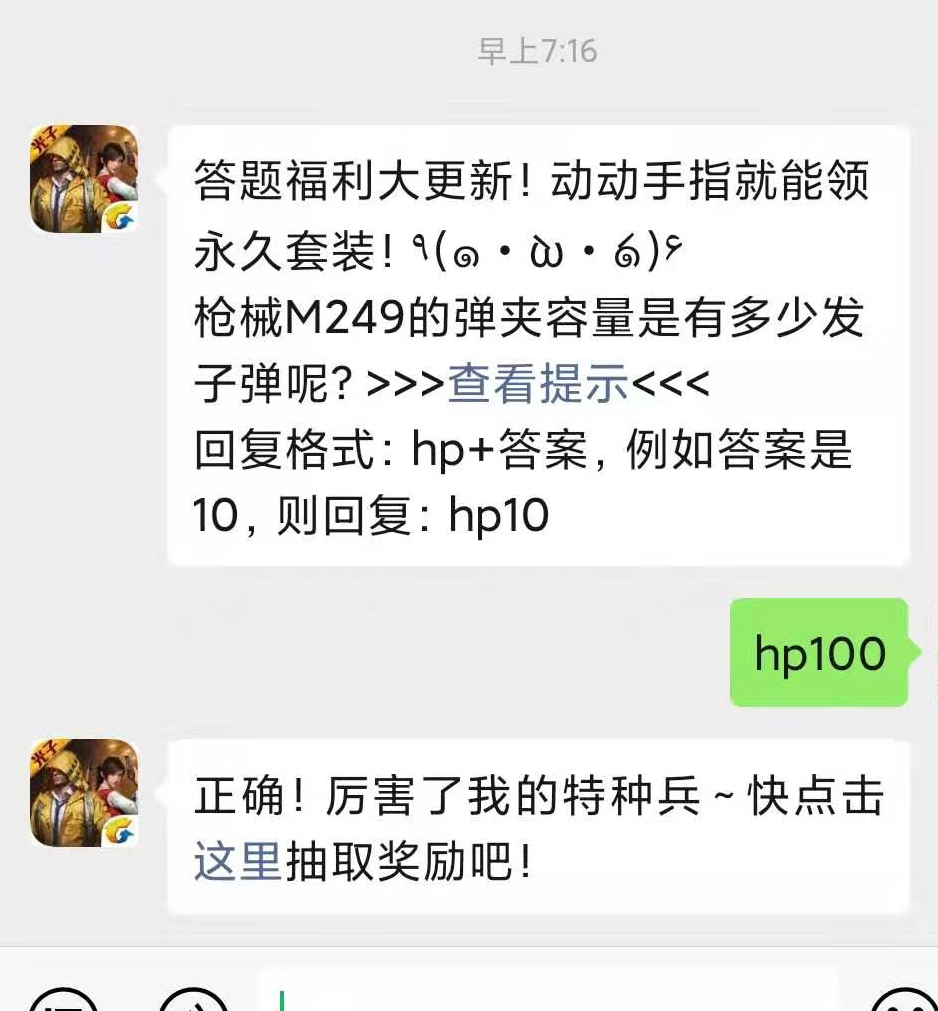
Task: Focus the message input field
Action: [x=550, y=995]
